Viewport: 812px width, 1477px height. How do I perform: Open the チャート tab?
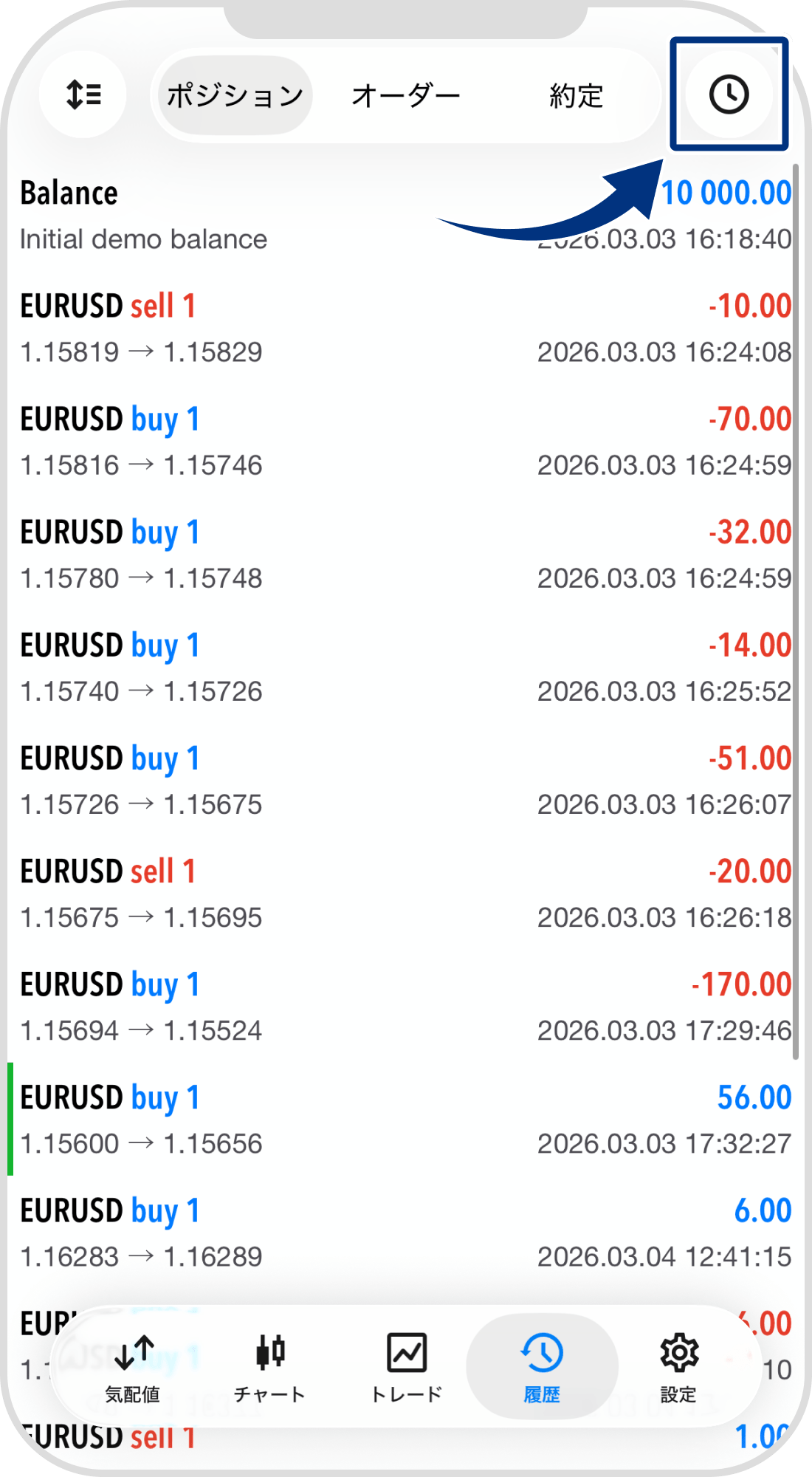269,1366
